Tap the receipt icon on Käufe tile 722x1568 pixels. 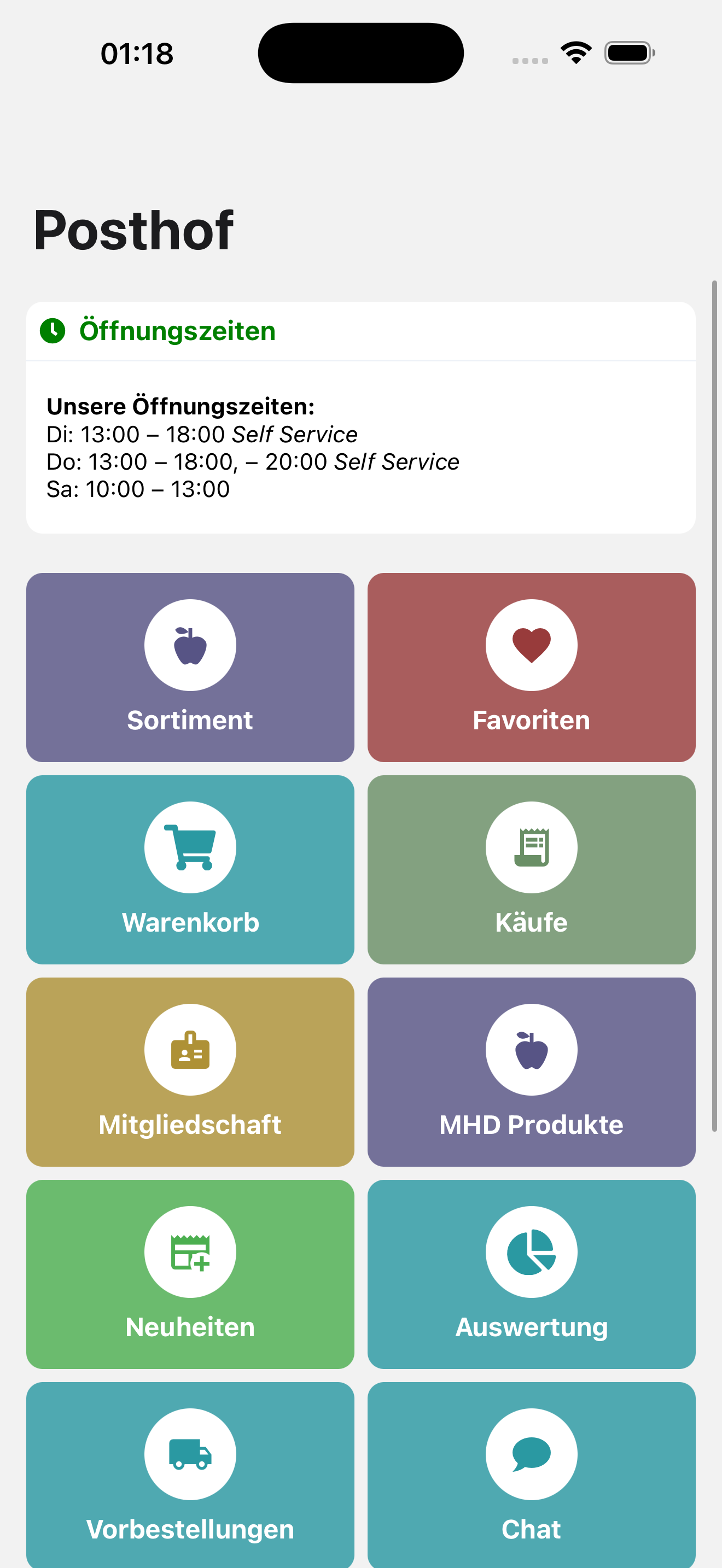(531, 847)
